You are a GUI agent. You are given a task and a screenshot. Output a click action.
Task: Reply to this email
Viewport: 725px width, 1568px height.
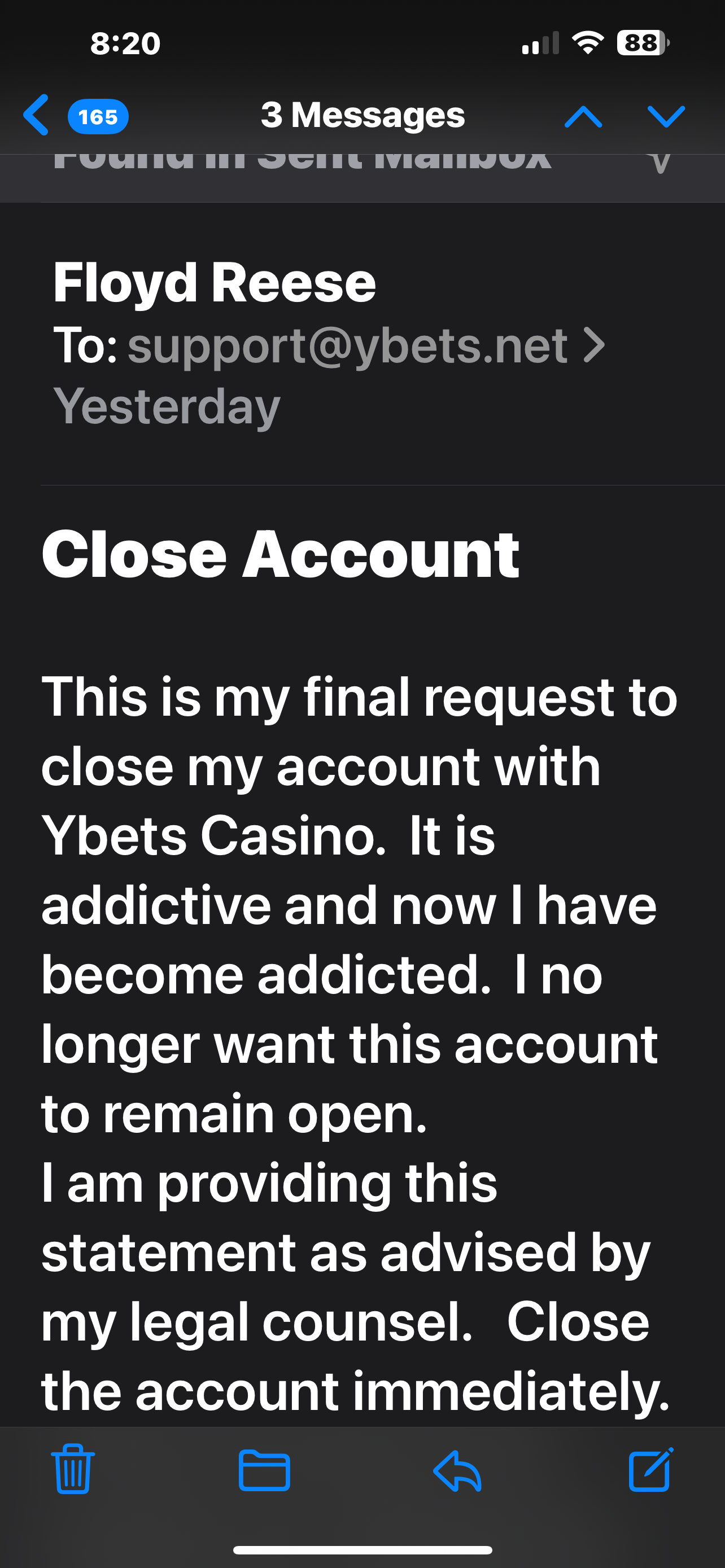click(x=457, y=1470)
